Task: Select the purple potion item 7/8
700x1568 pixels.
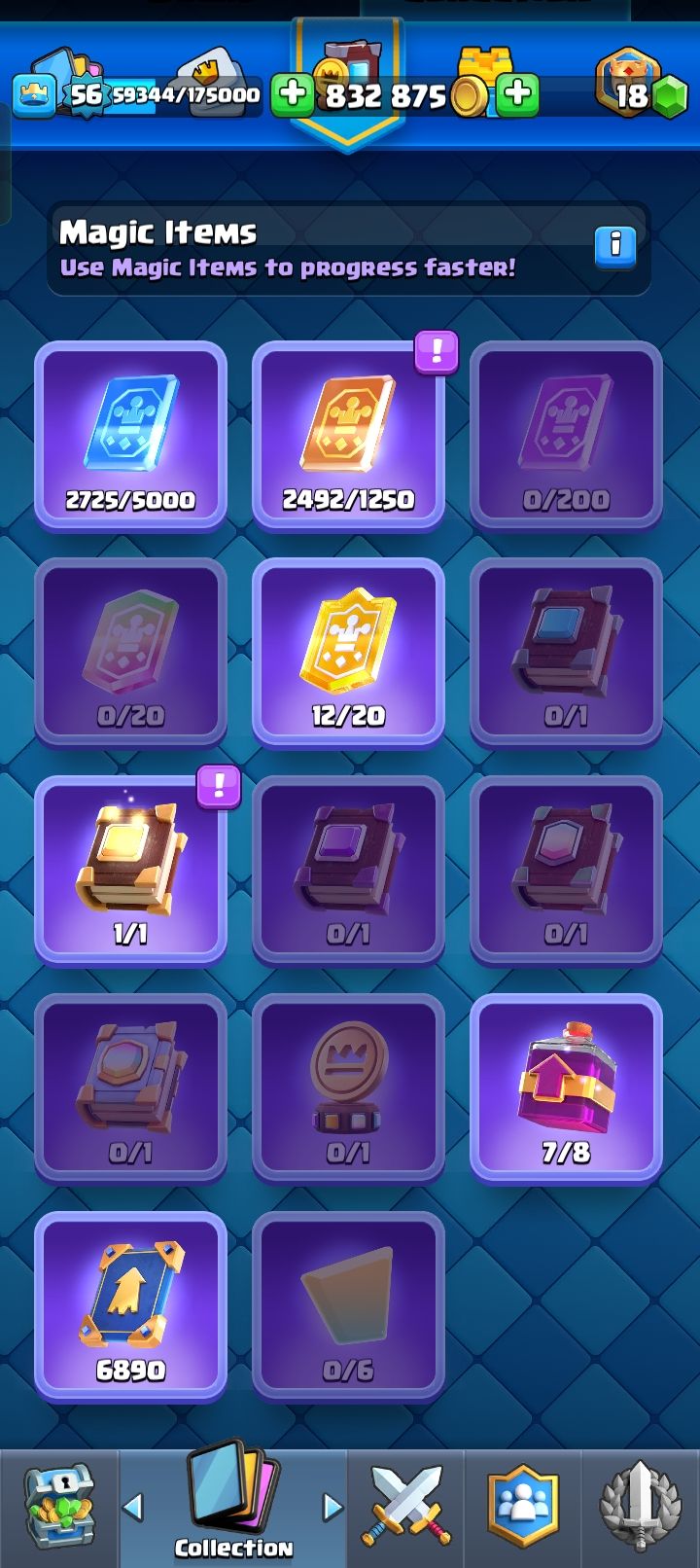Action: coord(566,1088)
